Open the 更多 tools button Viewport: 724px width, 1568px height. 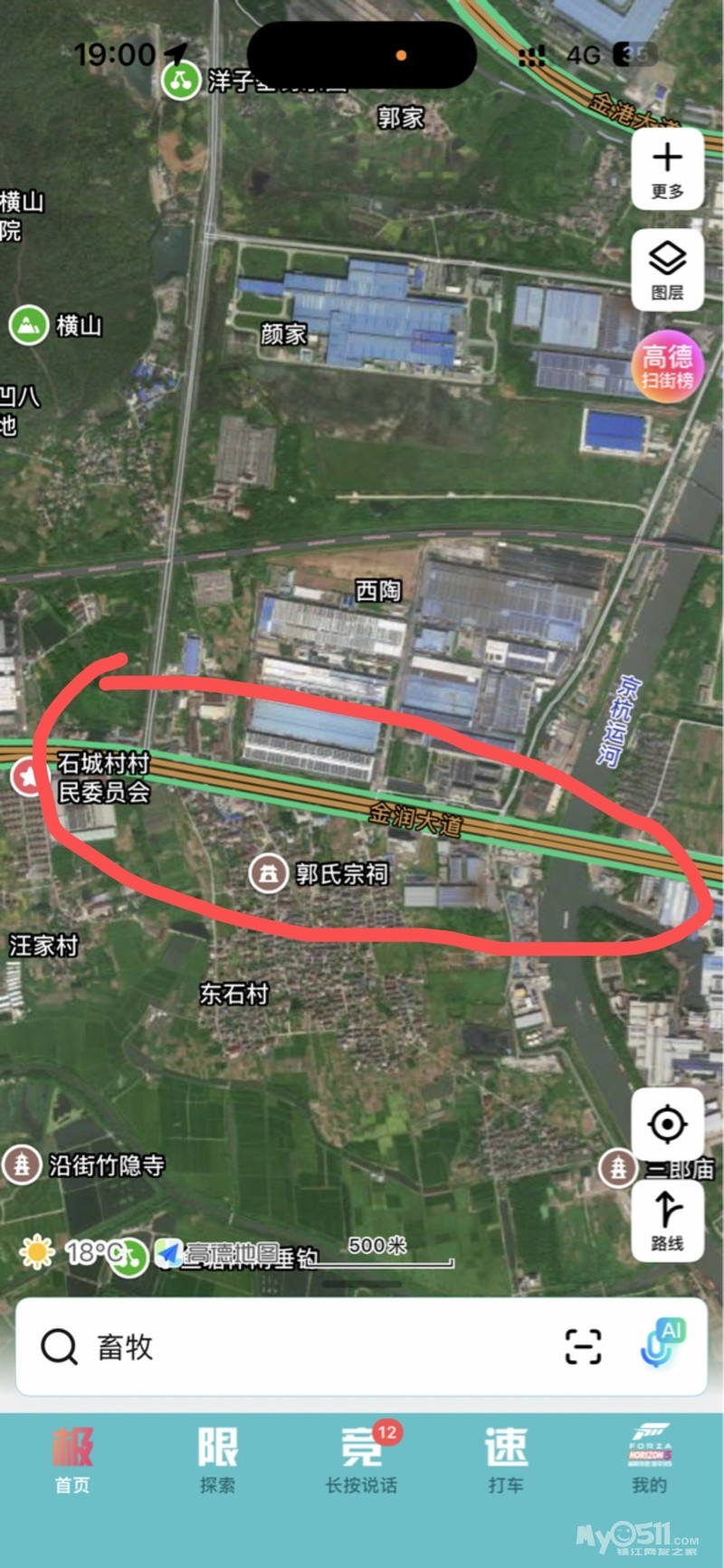[x=667, y=169]
